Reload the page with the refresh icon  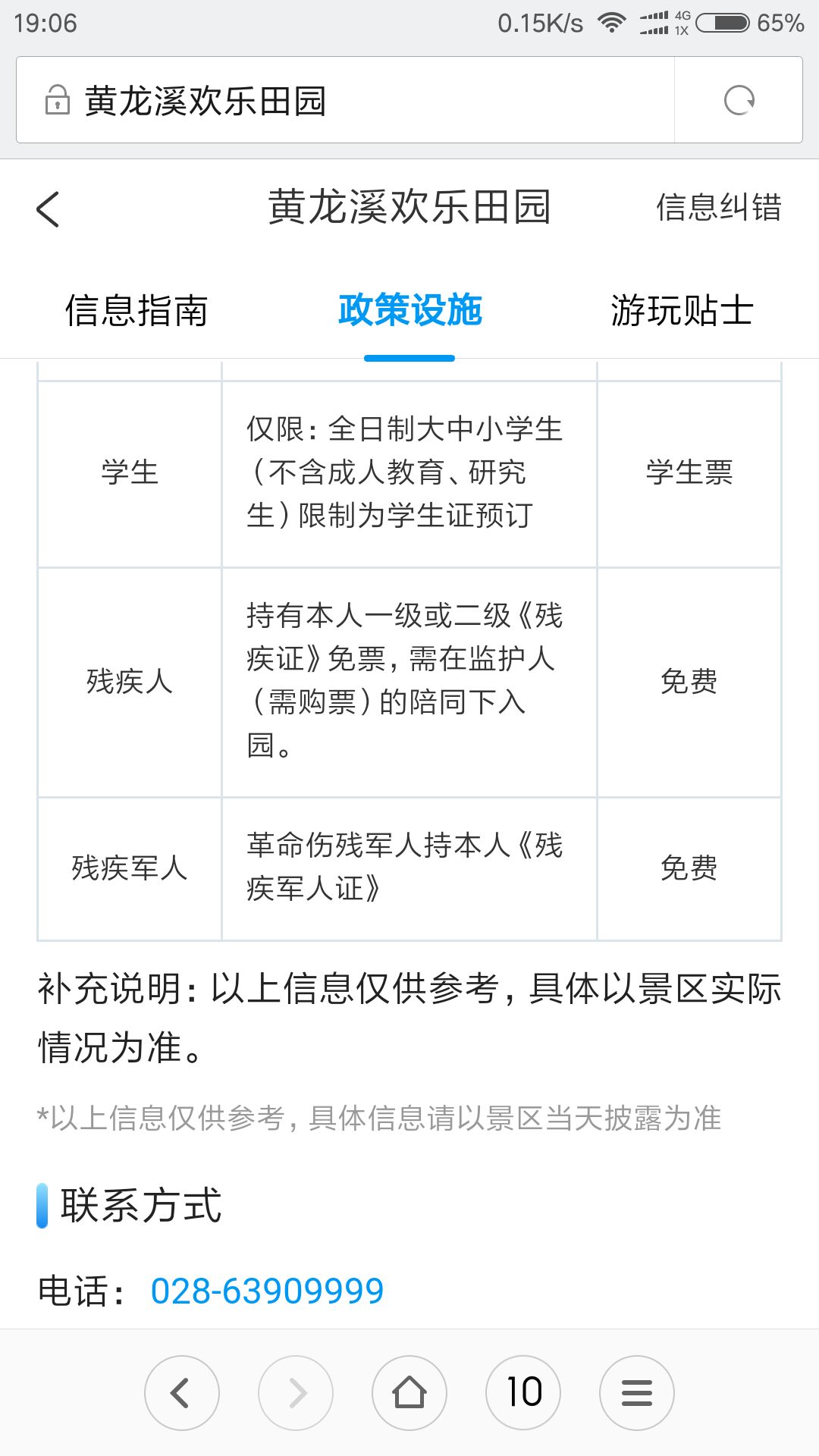[x=739, y=100]
